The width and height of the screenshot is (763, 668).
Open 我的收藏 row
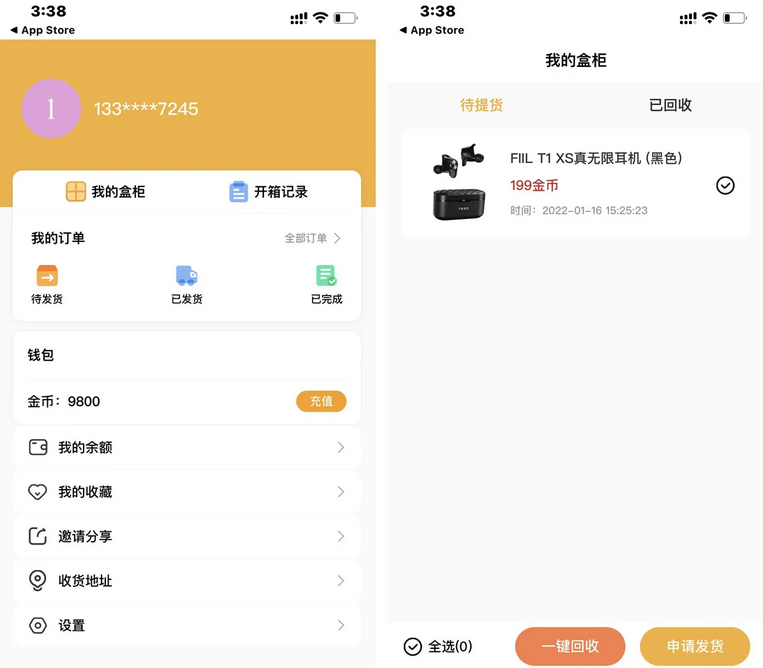pyautogui.click(x=187, y=492)
